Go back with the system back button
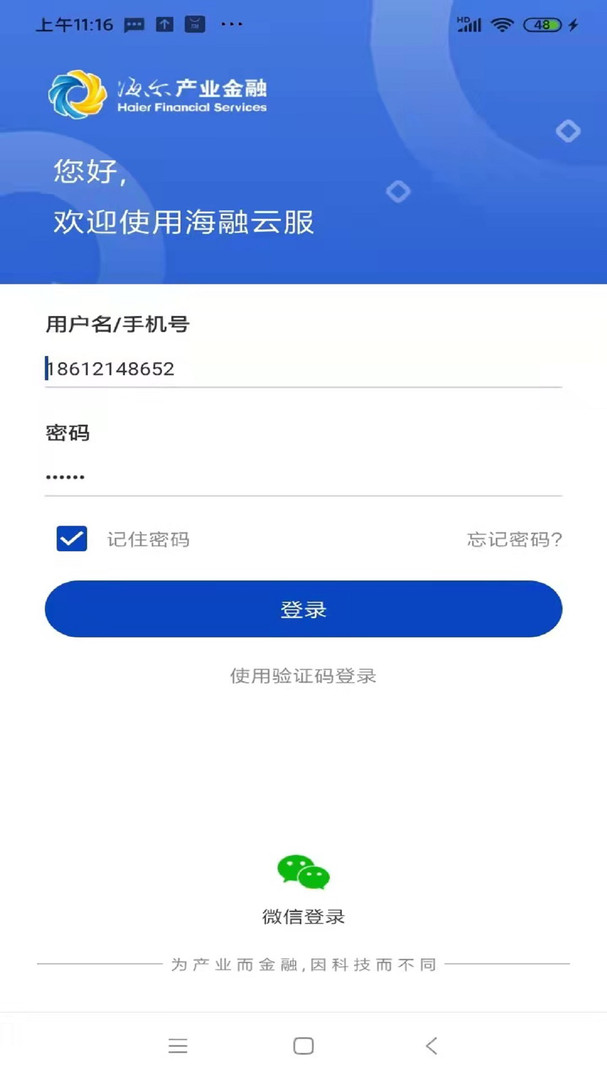 click(x=431, y=1046)
